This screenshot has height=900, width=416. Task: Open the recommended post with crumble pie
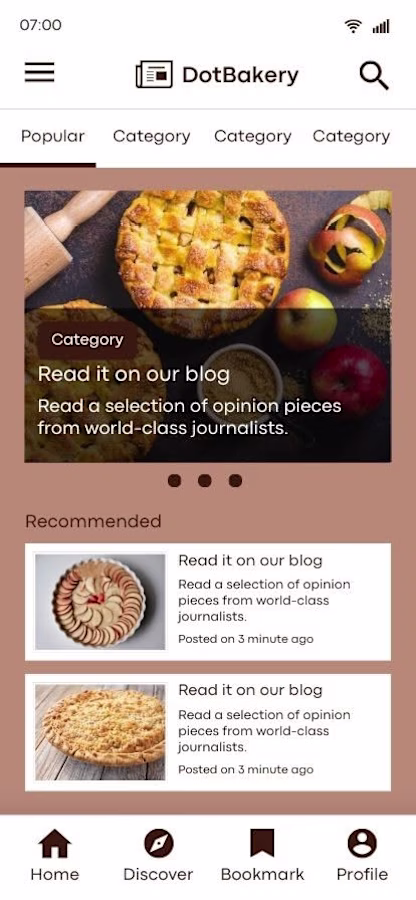pos(208,732)
